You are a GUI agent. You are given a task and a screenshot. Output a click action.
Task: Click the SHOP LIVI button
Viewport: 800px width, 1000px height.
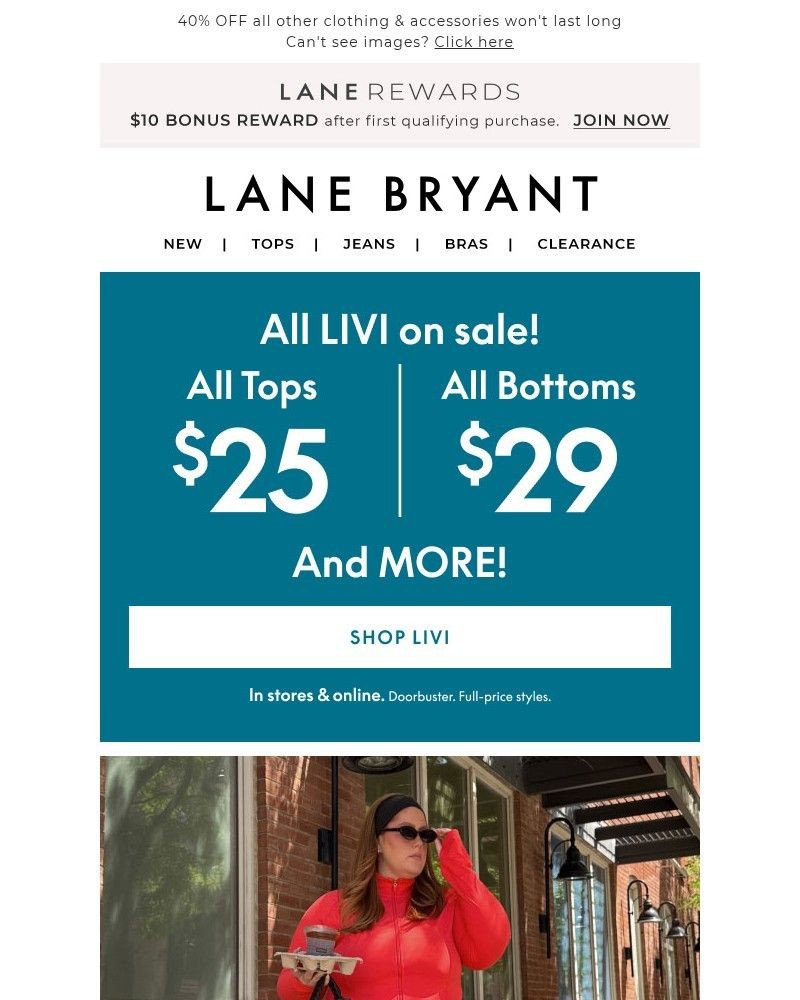[400, 637]
